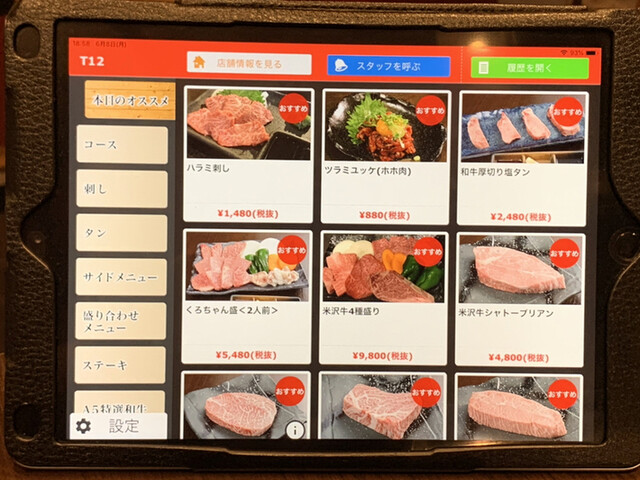
Task: Switch to コース category
Action: pos(122,145)
